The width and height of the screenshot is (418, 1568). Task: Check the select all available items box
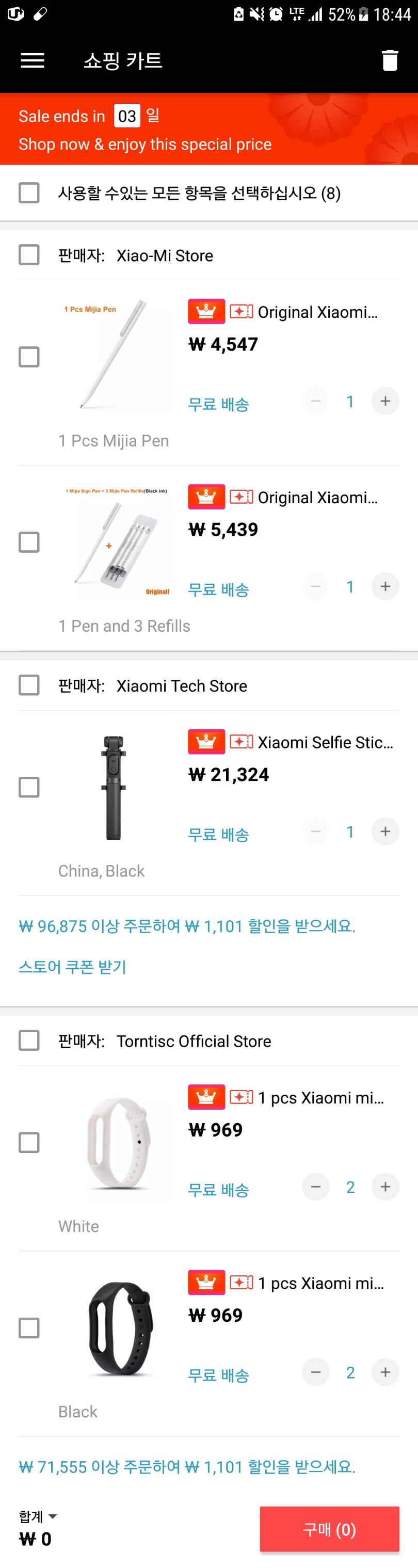29,193
